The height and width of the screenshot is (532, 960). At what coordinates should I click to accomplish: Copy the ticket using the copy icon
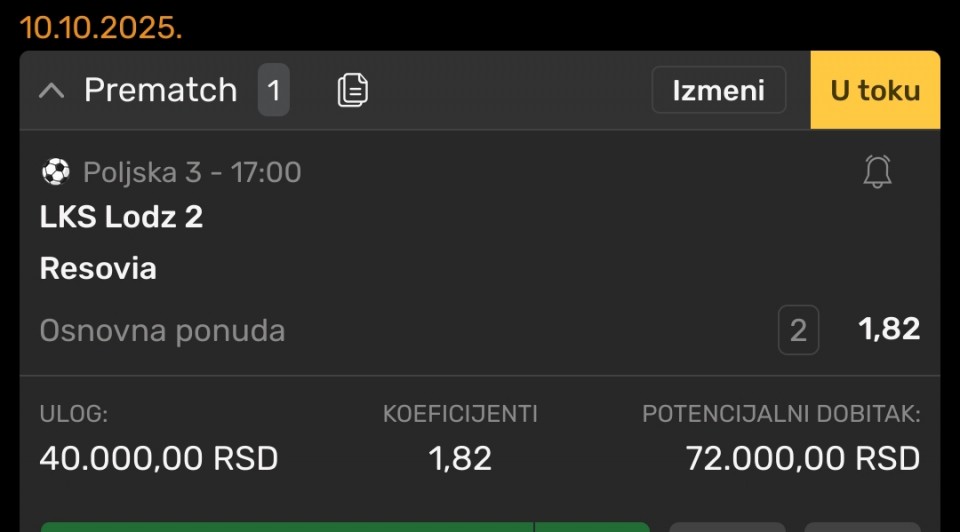coord(352,91)
